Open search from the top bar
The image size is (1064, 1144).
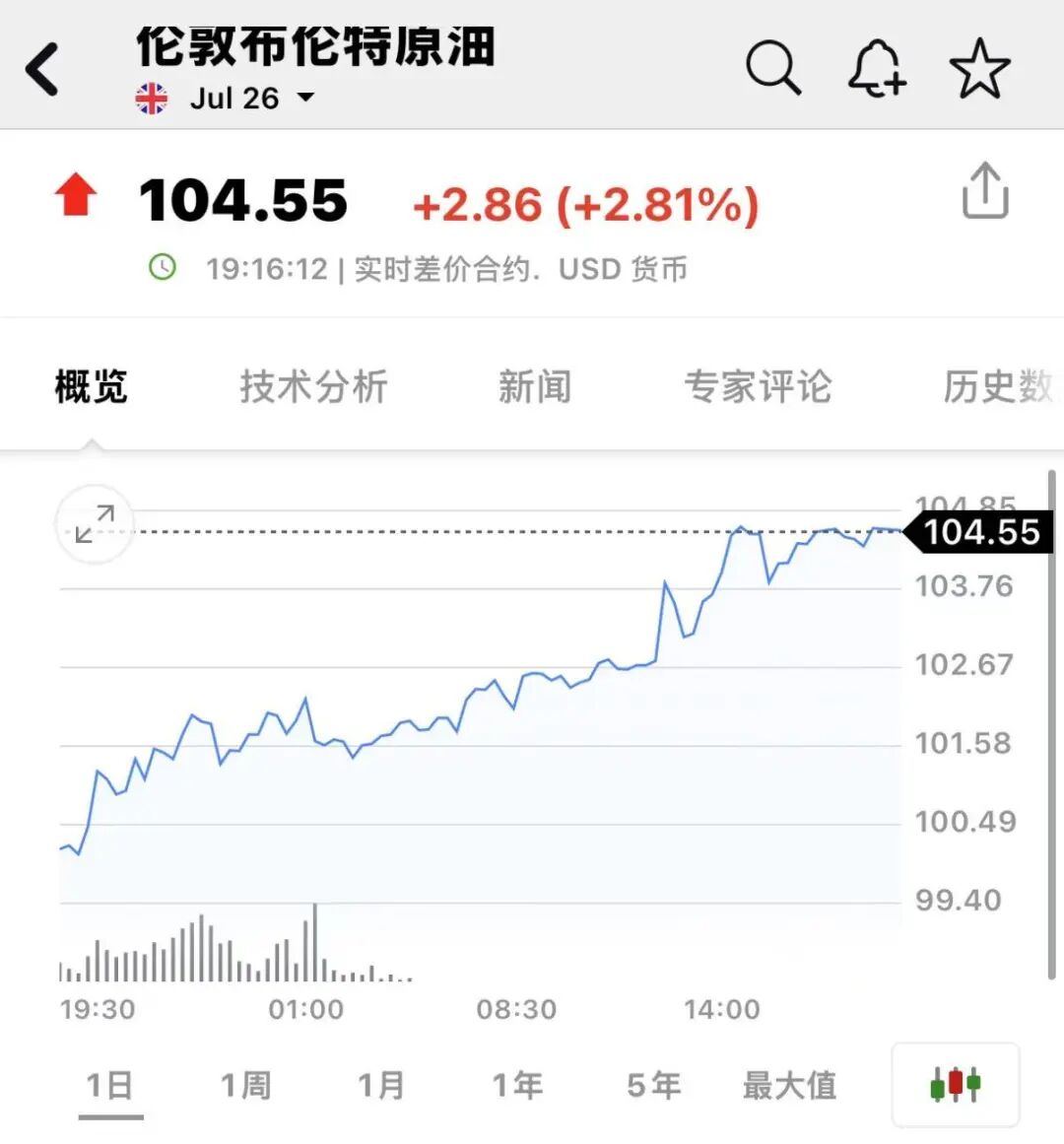coord(773,66)
